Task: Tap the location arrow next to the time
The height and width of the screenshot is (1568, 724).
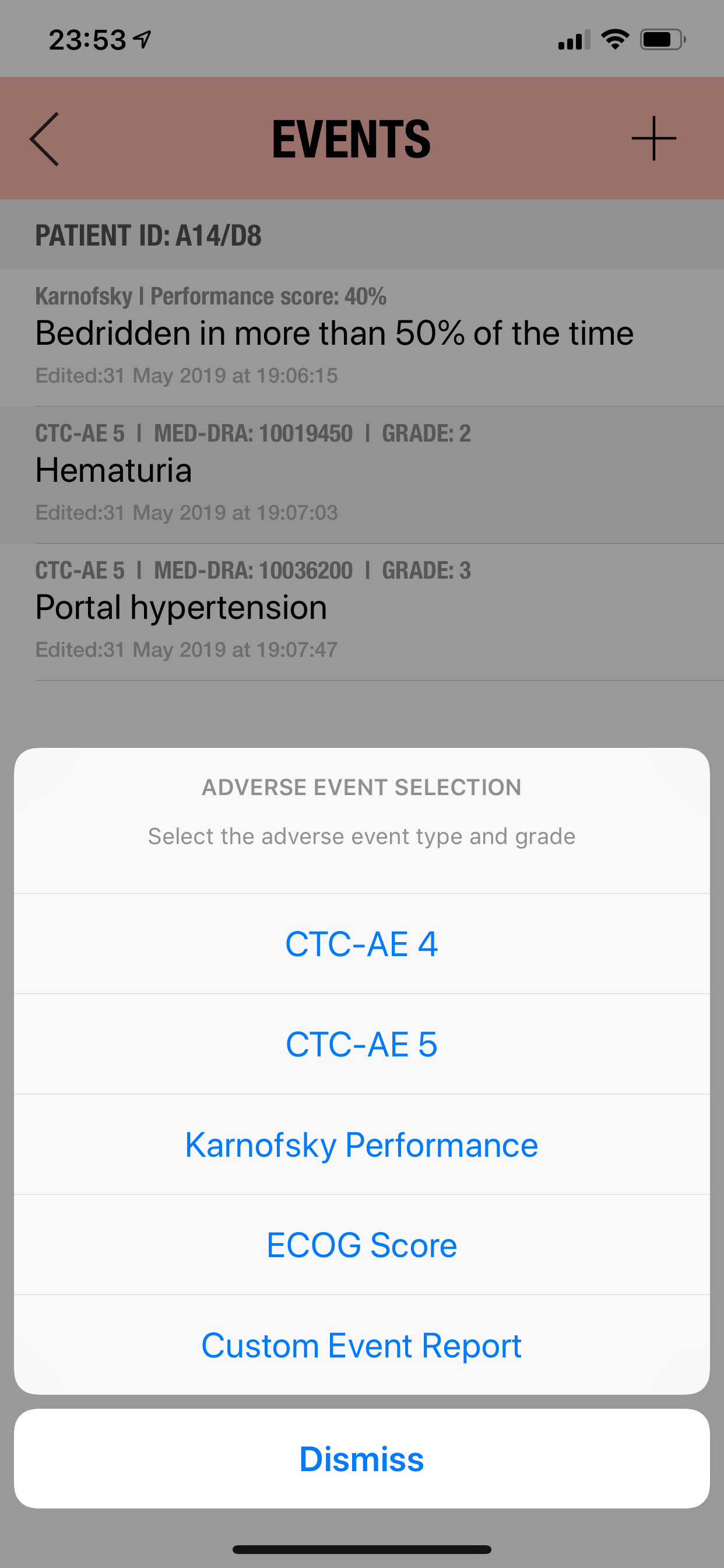Action: click(x=142, y=38)
